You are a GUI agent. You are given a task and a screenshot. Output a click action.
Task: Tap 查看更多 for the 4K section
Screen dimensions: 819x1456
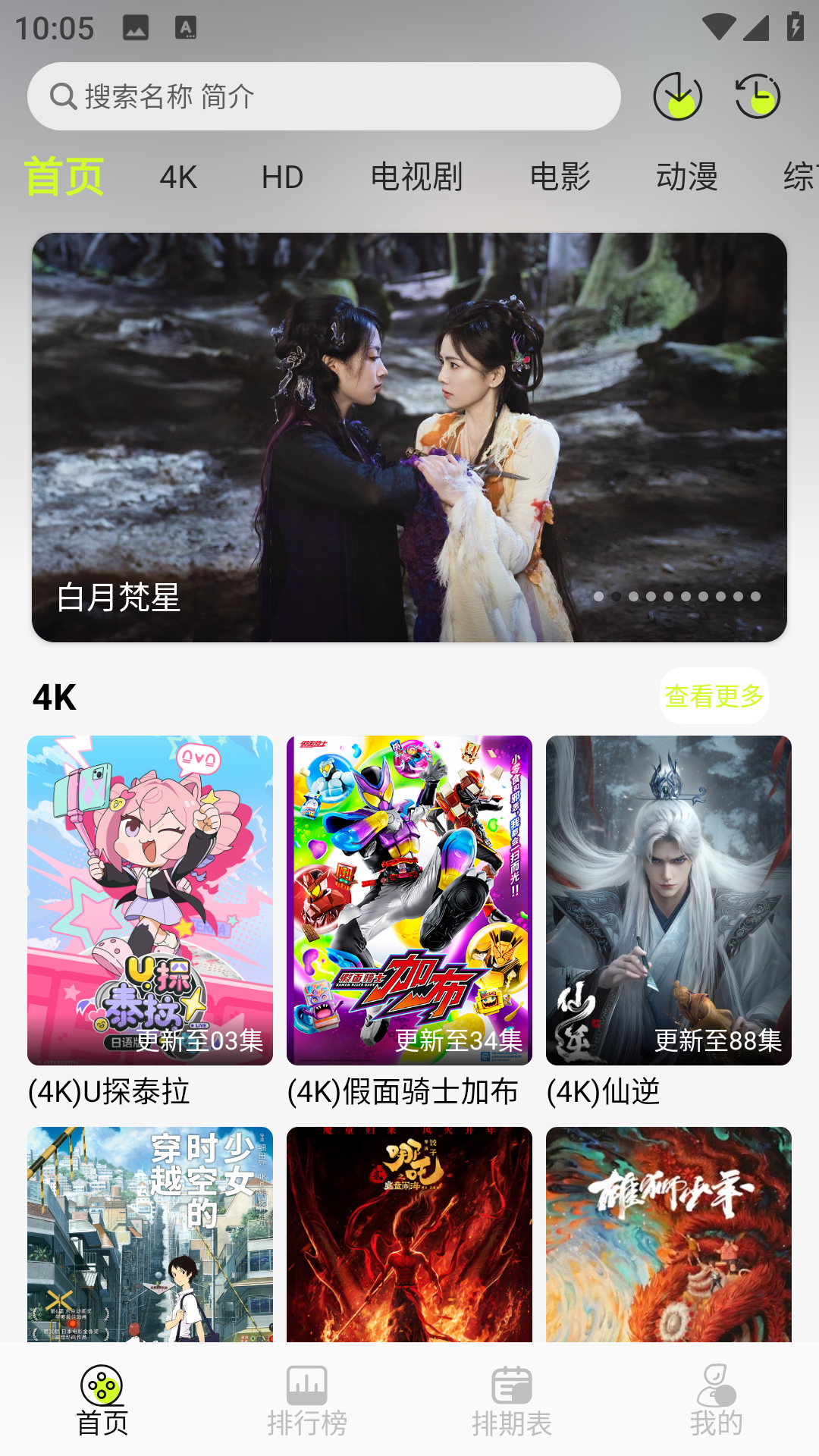pyautogui.click(x=714, y=695)
